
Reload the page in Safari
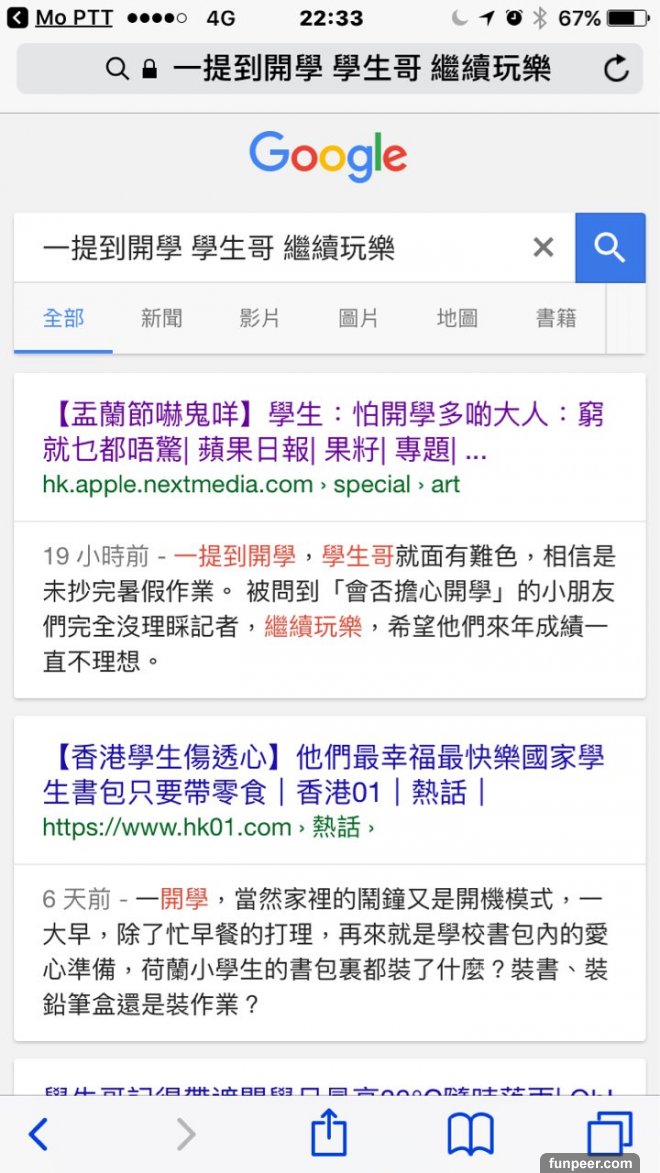coord(616,69)
